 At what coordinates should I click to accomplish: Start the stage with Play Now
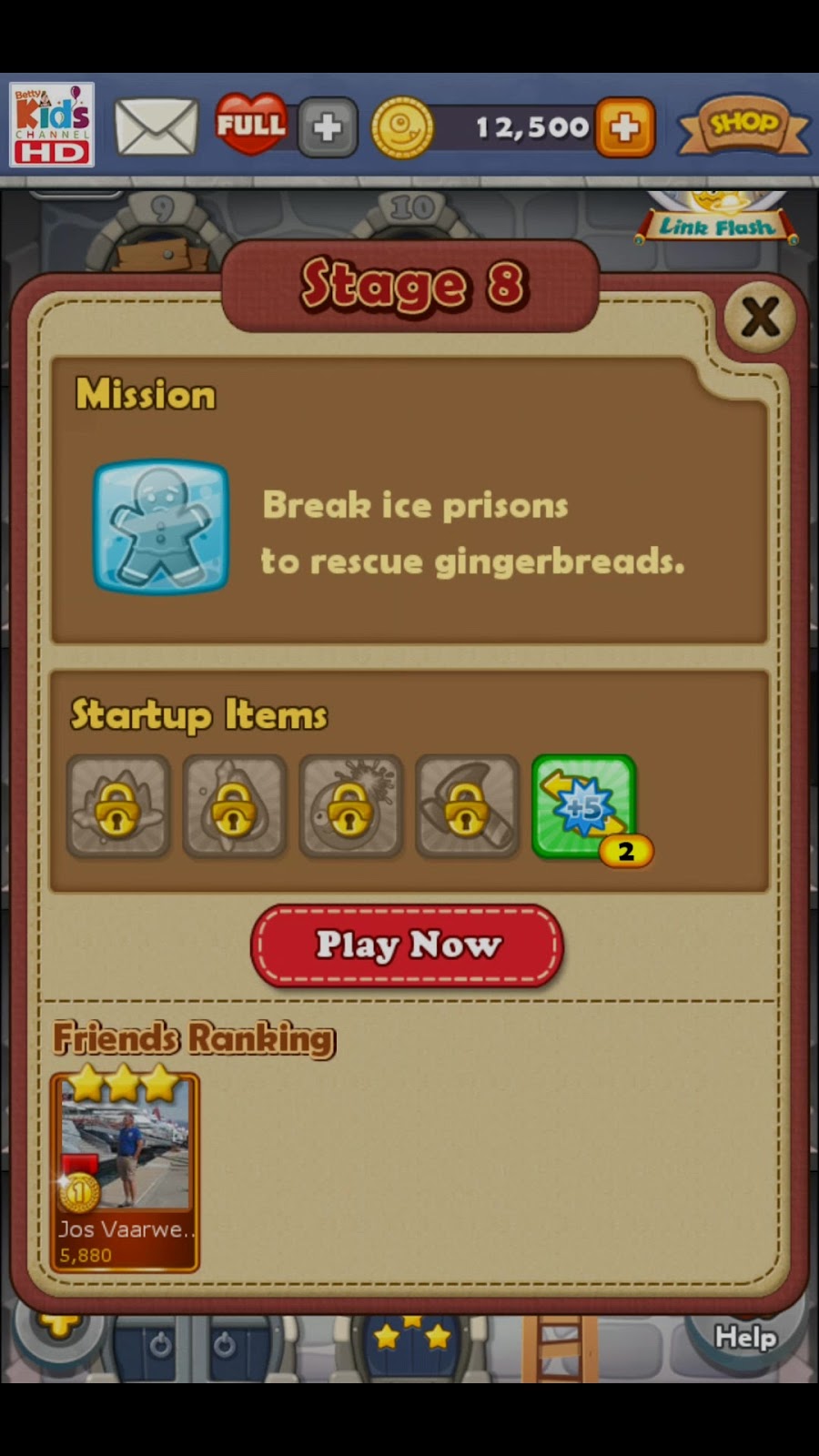(407, 945)
